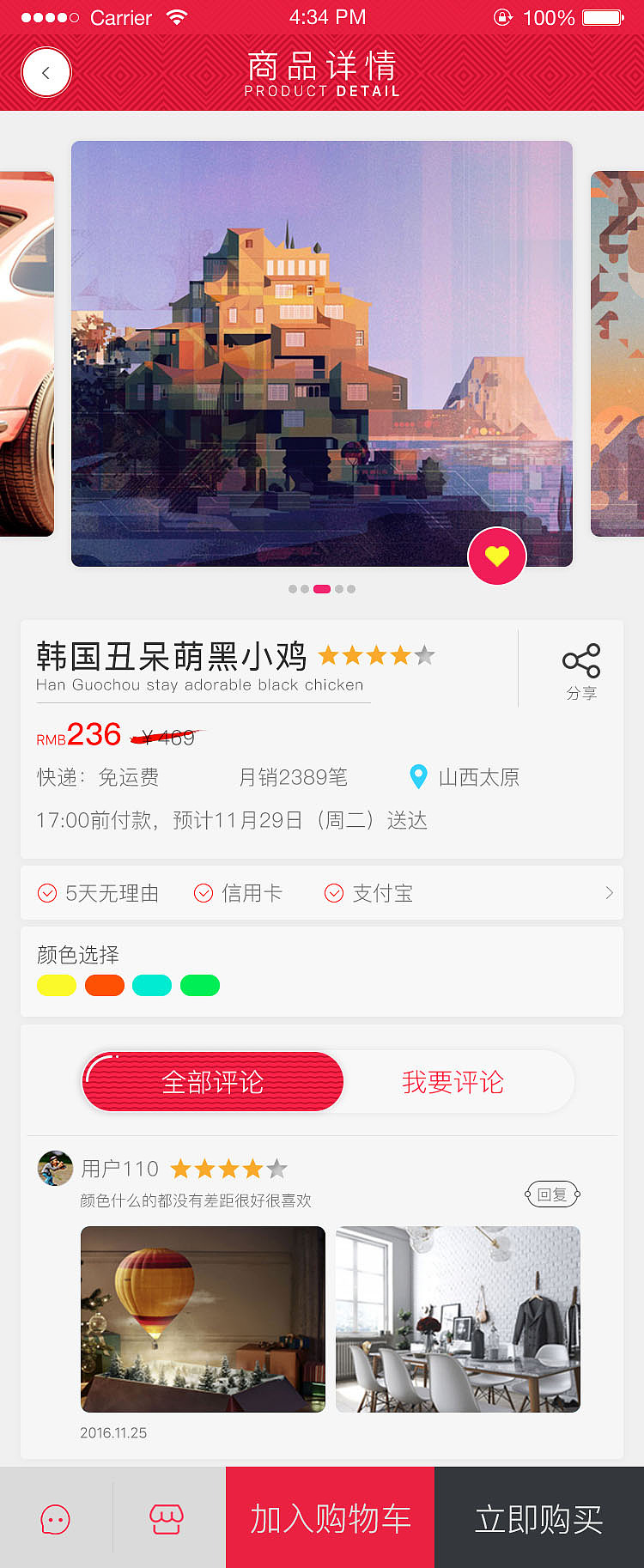This screenshot has height=1568, width=644.
Task: Click the back arrow in the header
Action: (46, 72)
